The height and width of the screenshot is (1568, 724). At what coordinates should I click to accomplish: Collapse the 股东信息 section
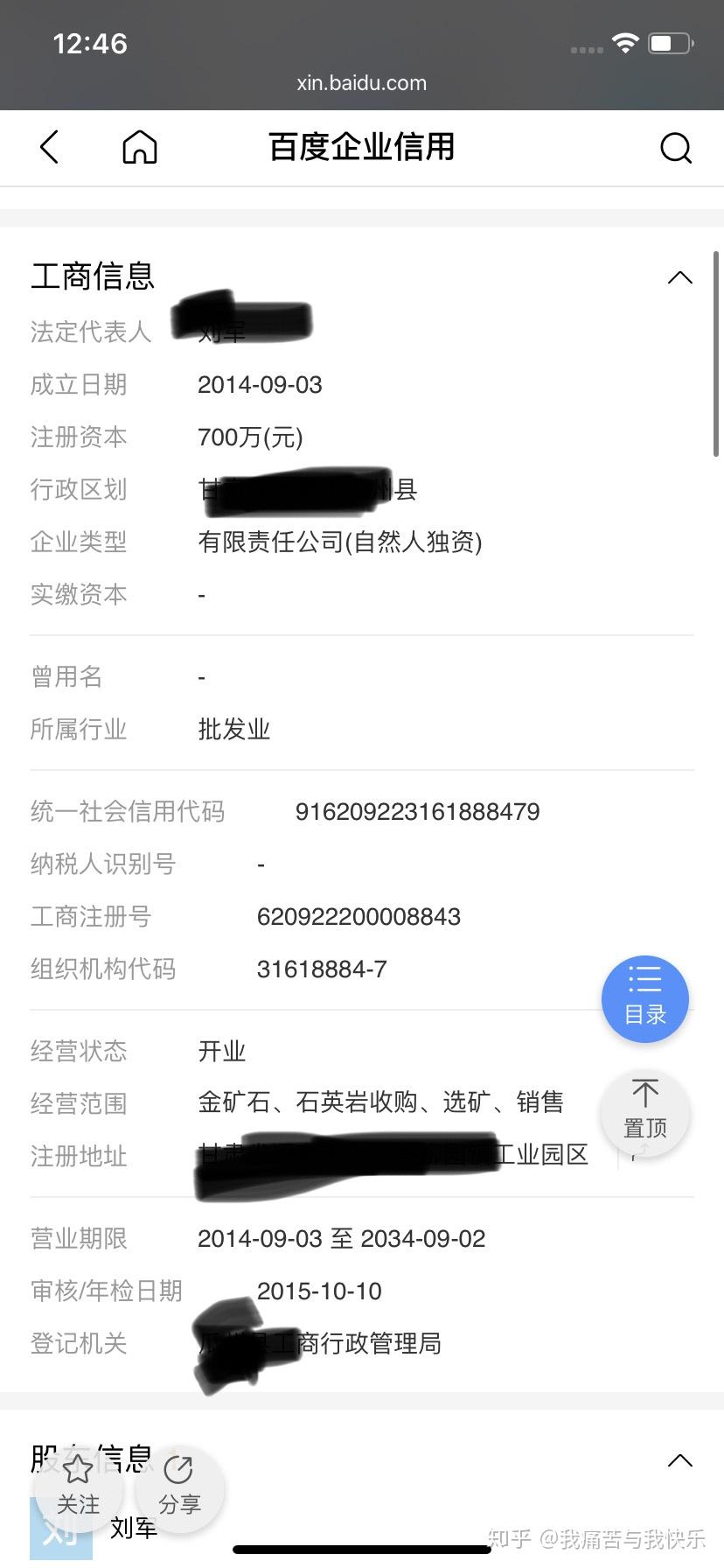679,1460
